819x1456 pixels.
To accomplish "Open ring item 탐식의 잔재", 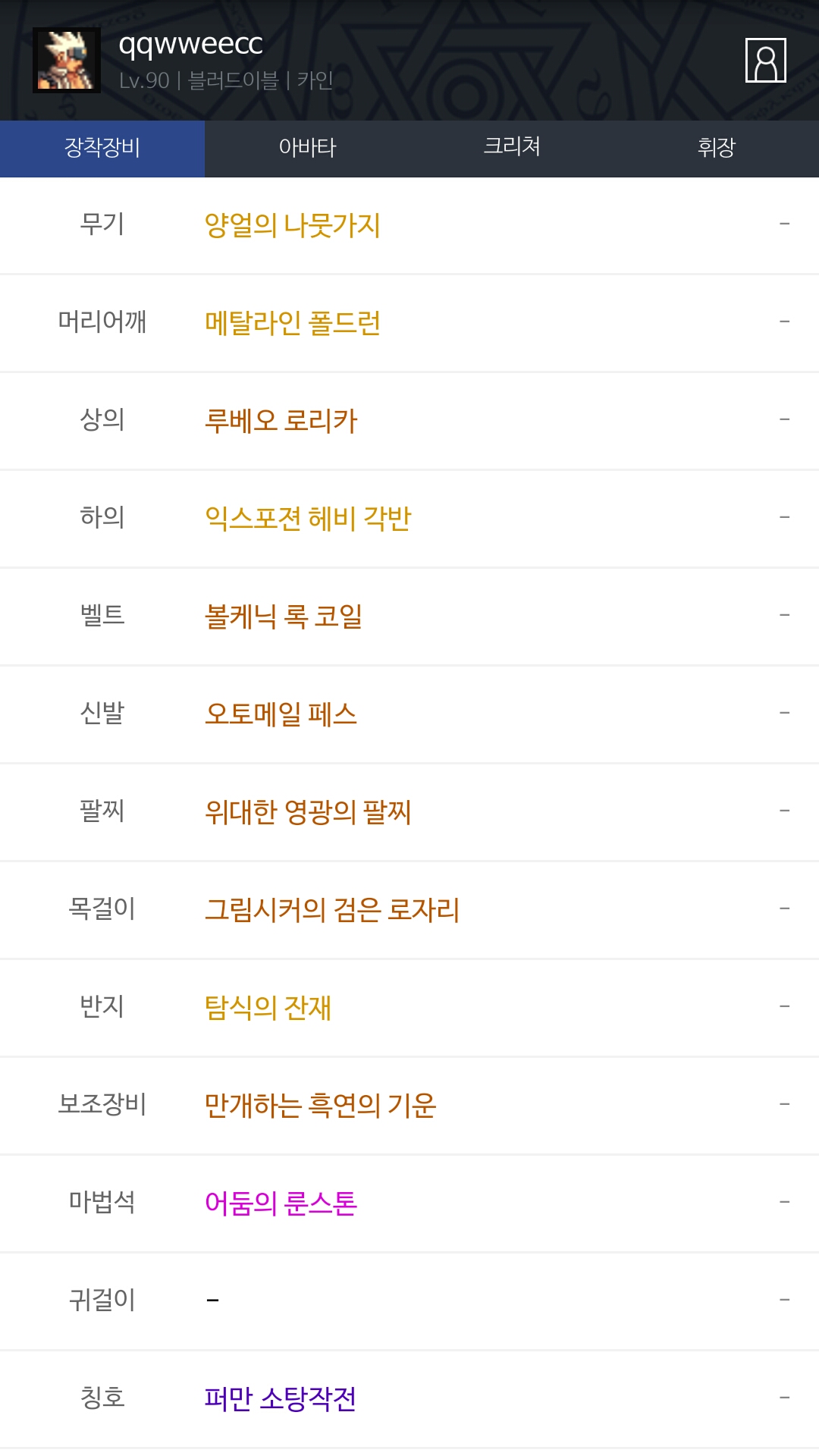I will [x=268, y=1008].
